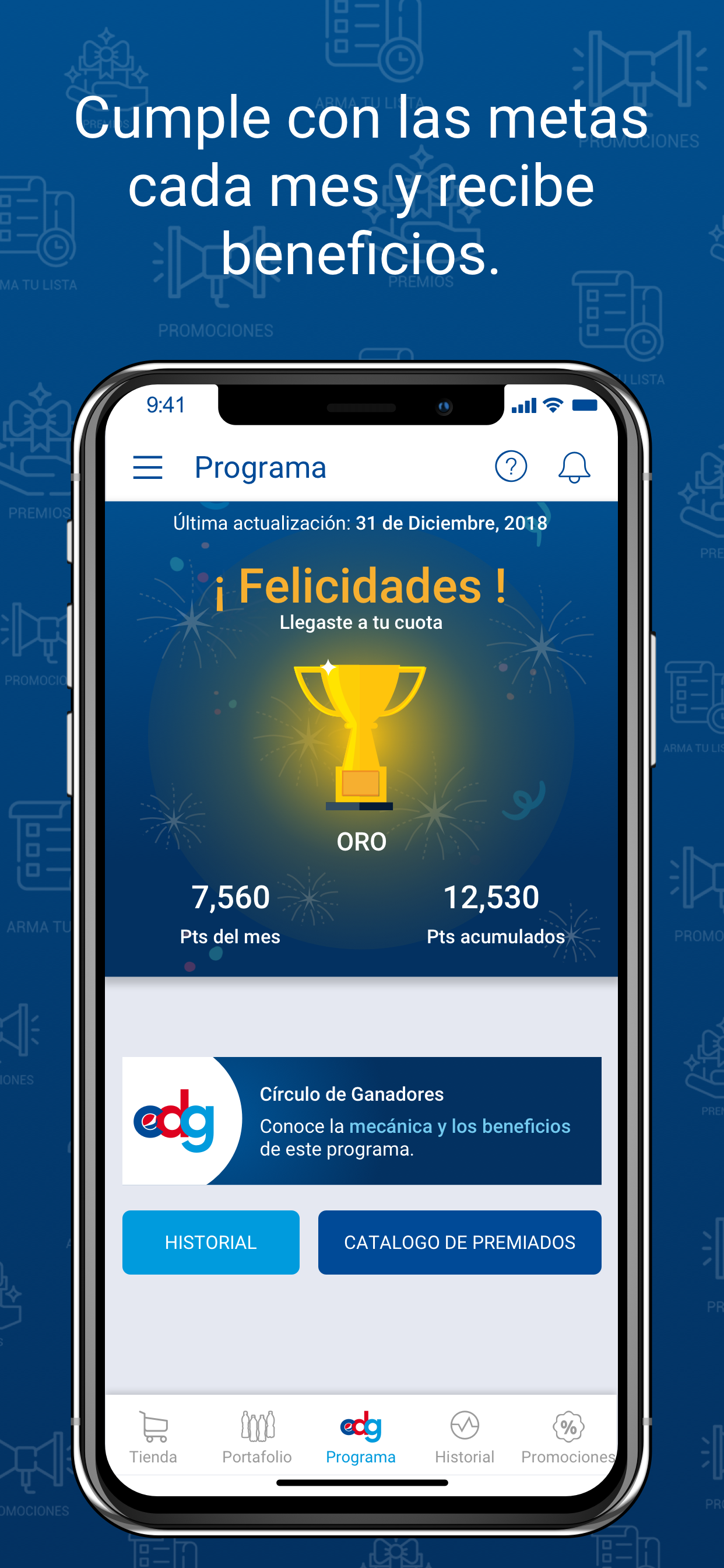Open the hamburger navigation menu
This screenshot has height=1568, width=724.
[x=147, y=467]
